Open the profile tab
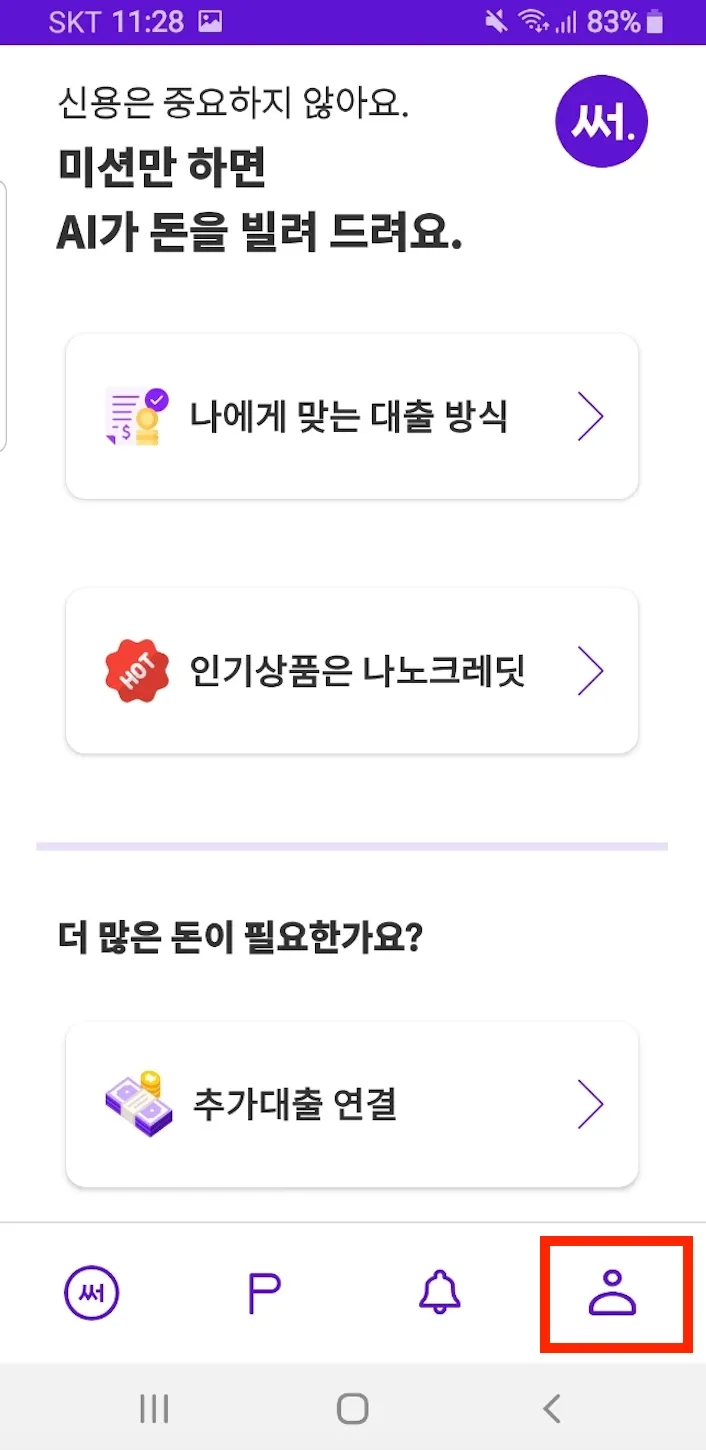The image size is (706, 1450). point(613,1294)
